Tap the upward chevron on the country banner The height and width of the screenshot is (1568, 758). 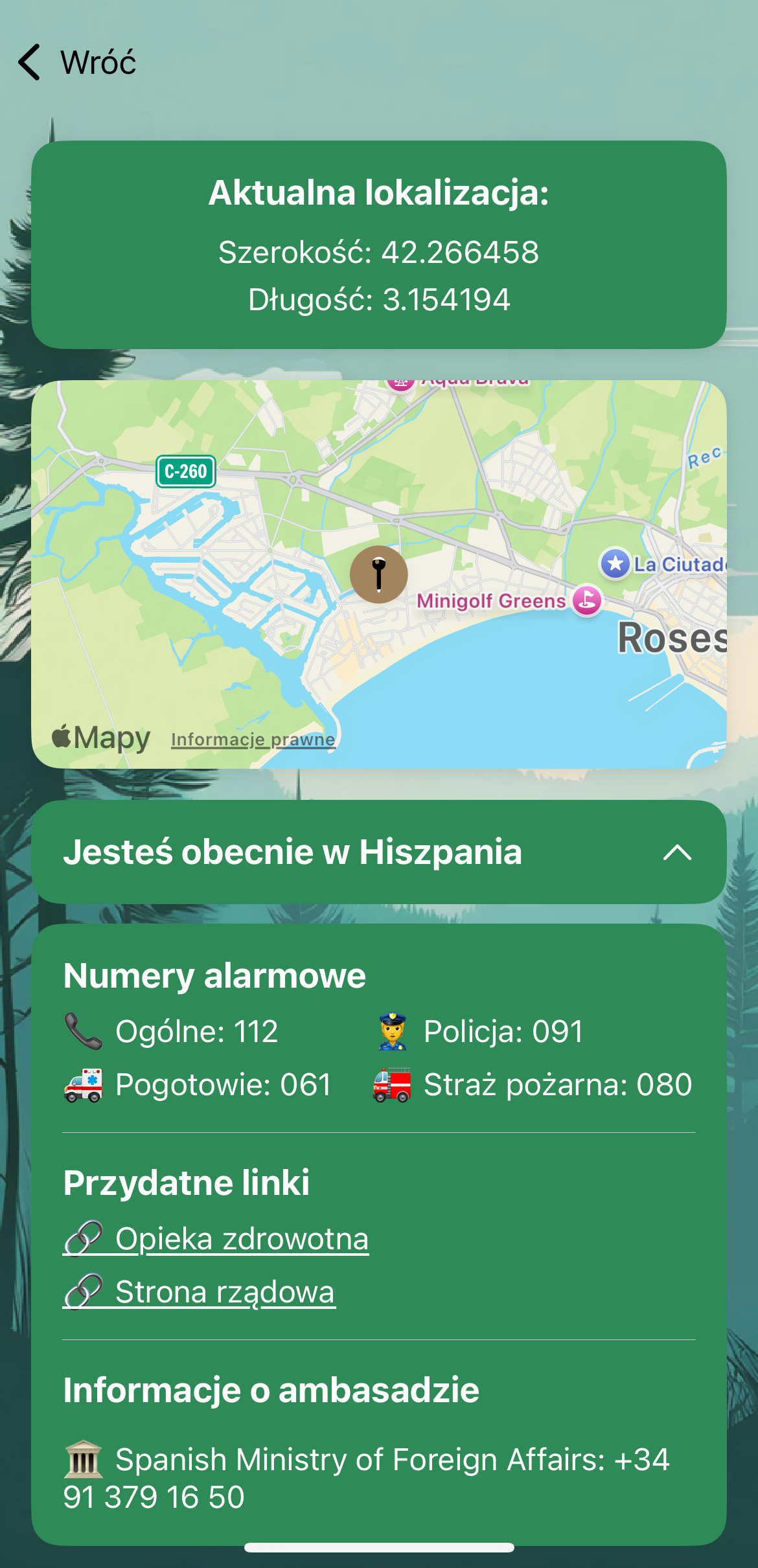(676, 853)
